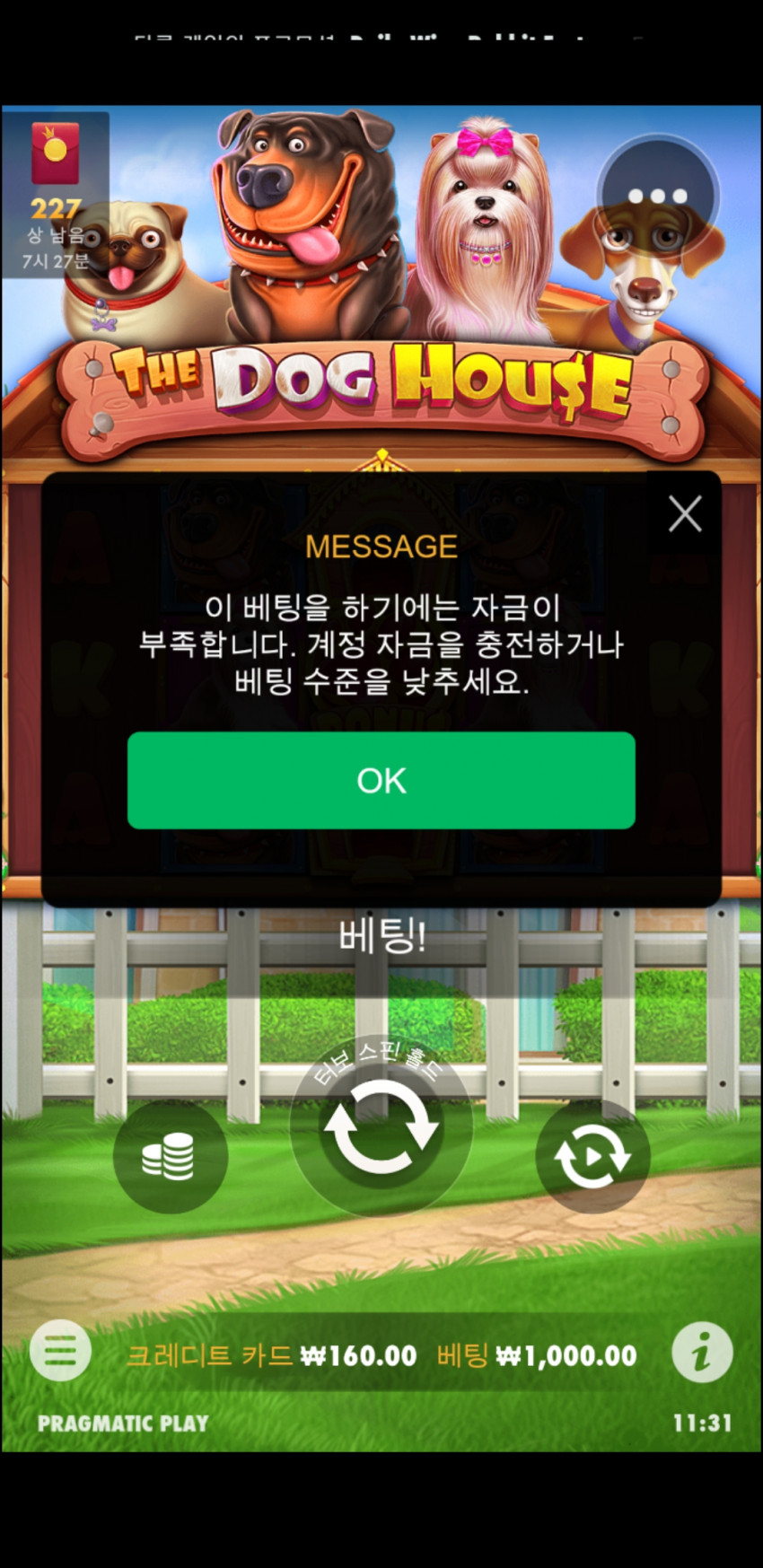Viewport: 763px width, 1568px height.
Task: Close the message dialog with X
Action: click(x=685, y=513)
